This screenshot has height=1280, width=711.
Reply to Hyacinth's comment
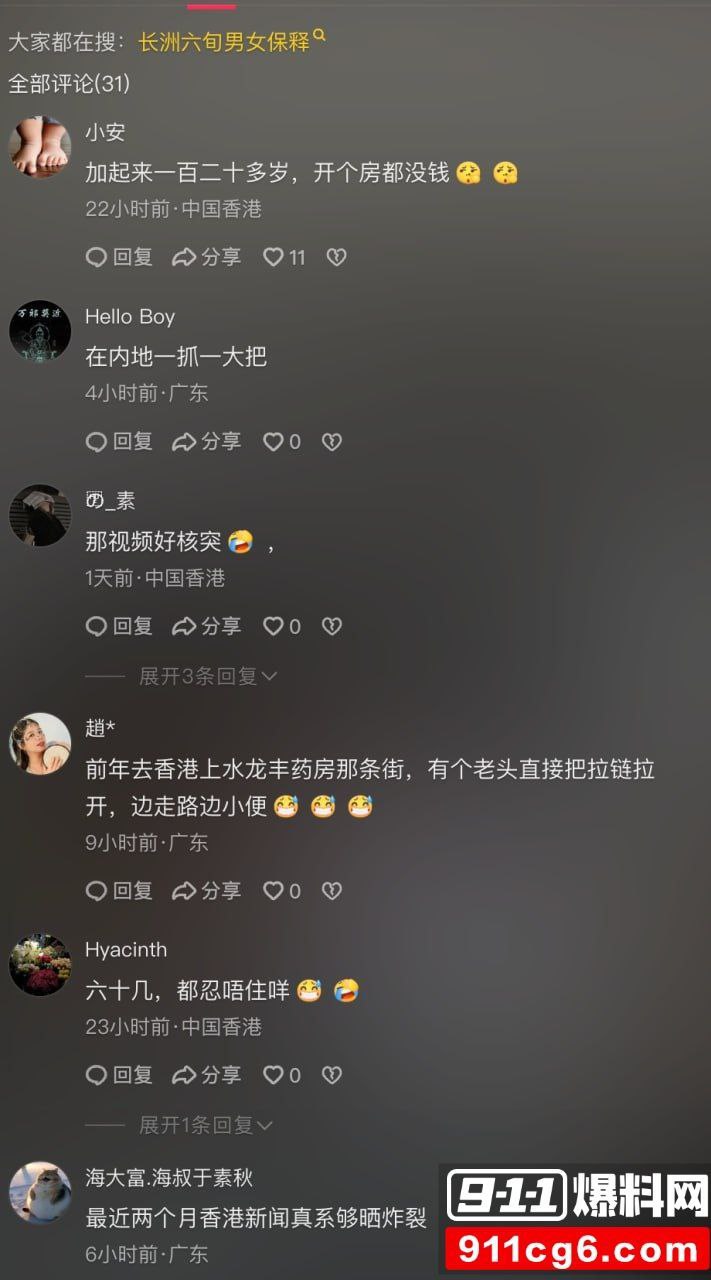point(119,1075)
